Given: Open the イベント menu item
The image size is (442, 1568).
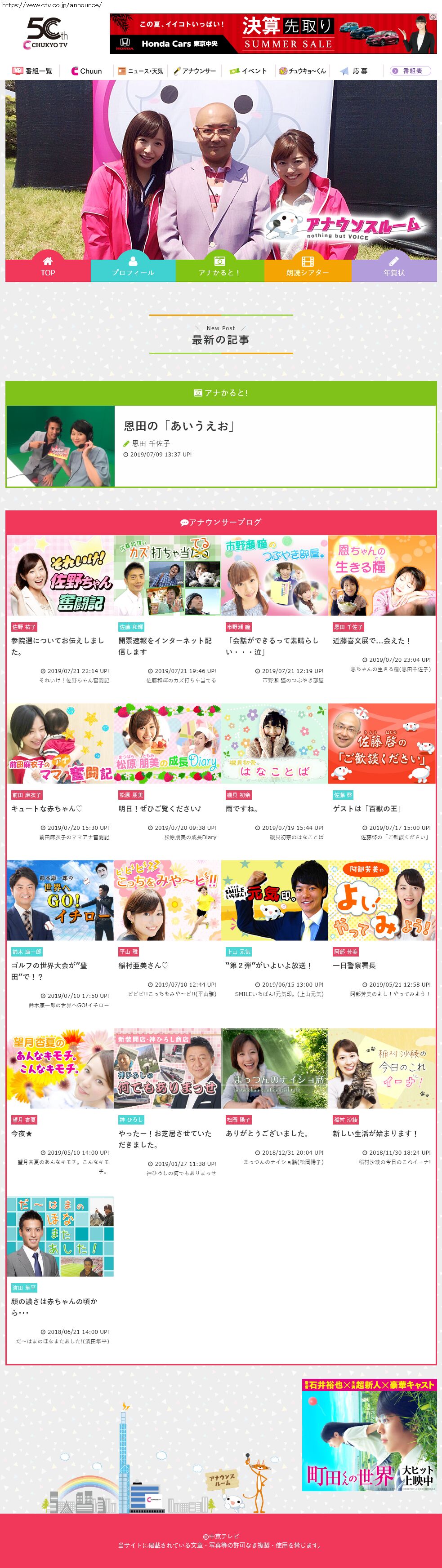Looking at the screenshot, I should [x=248, y=71].
